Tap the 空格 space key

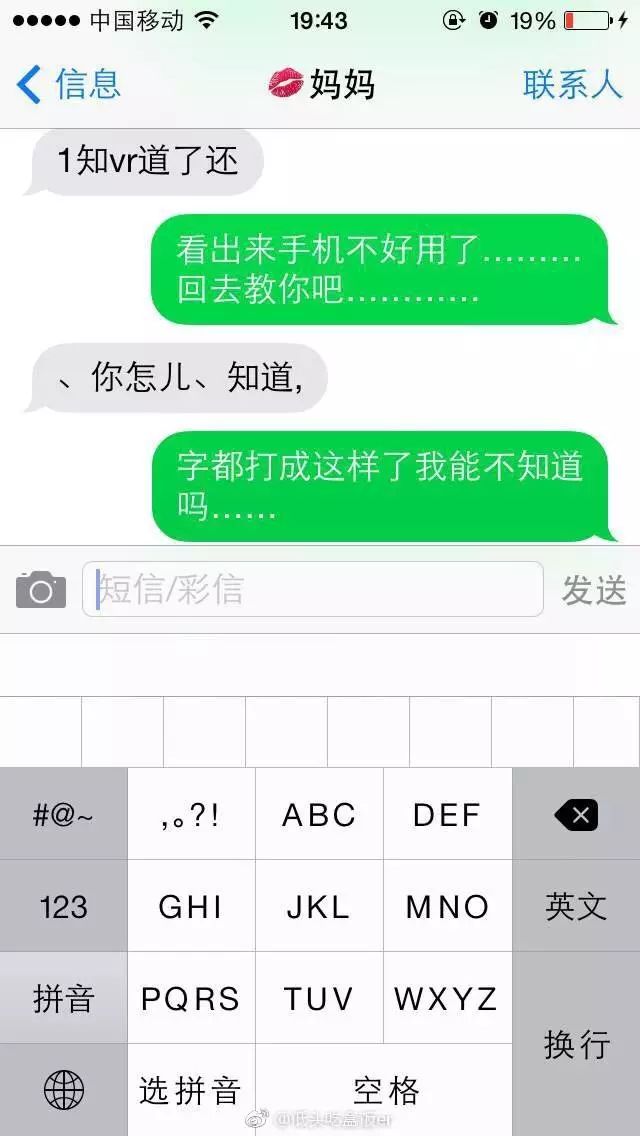coord(384,1090)
